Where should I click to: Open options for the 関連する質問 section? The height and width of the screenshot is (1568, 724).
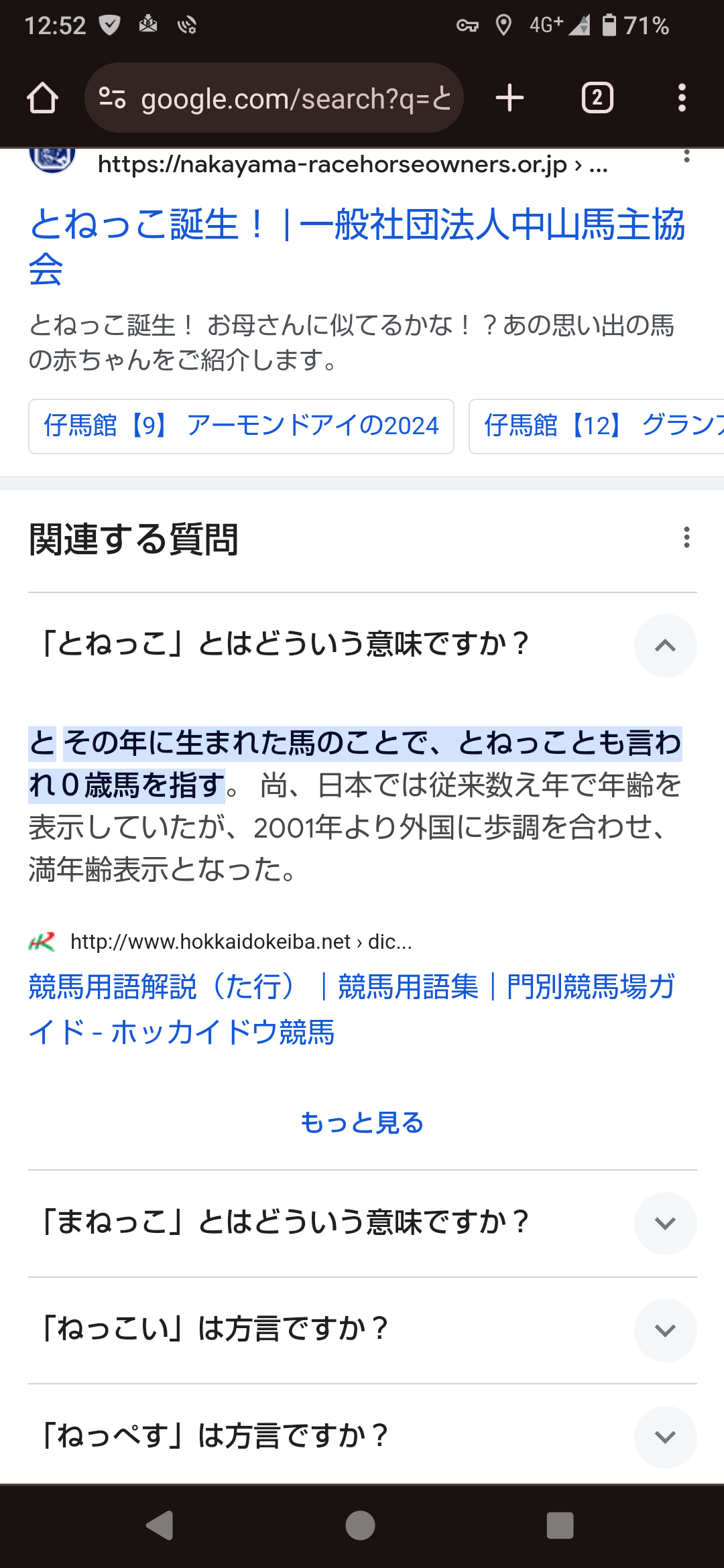click(x=686, y=537)
